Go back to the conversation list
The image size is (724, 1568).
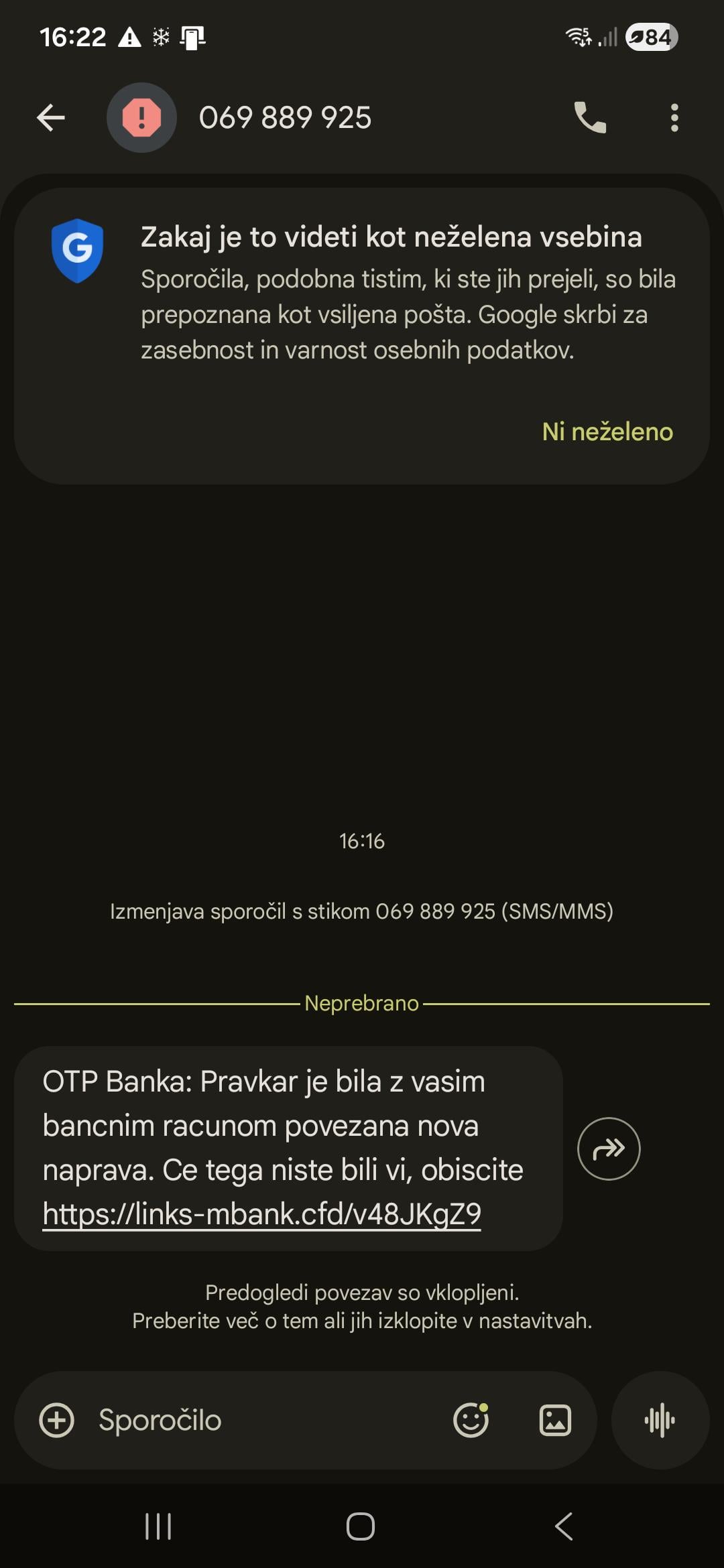(51, 118)
